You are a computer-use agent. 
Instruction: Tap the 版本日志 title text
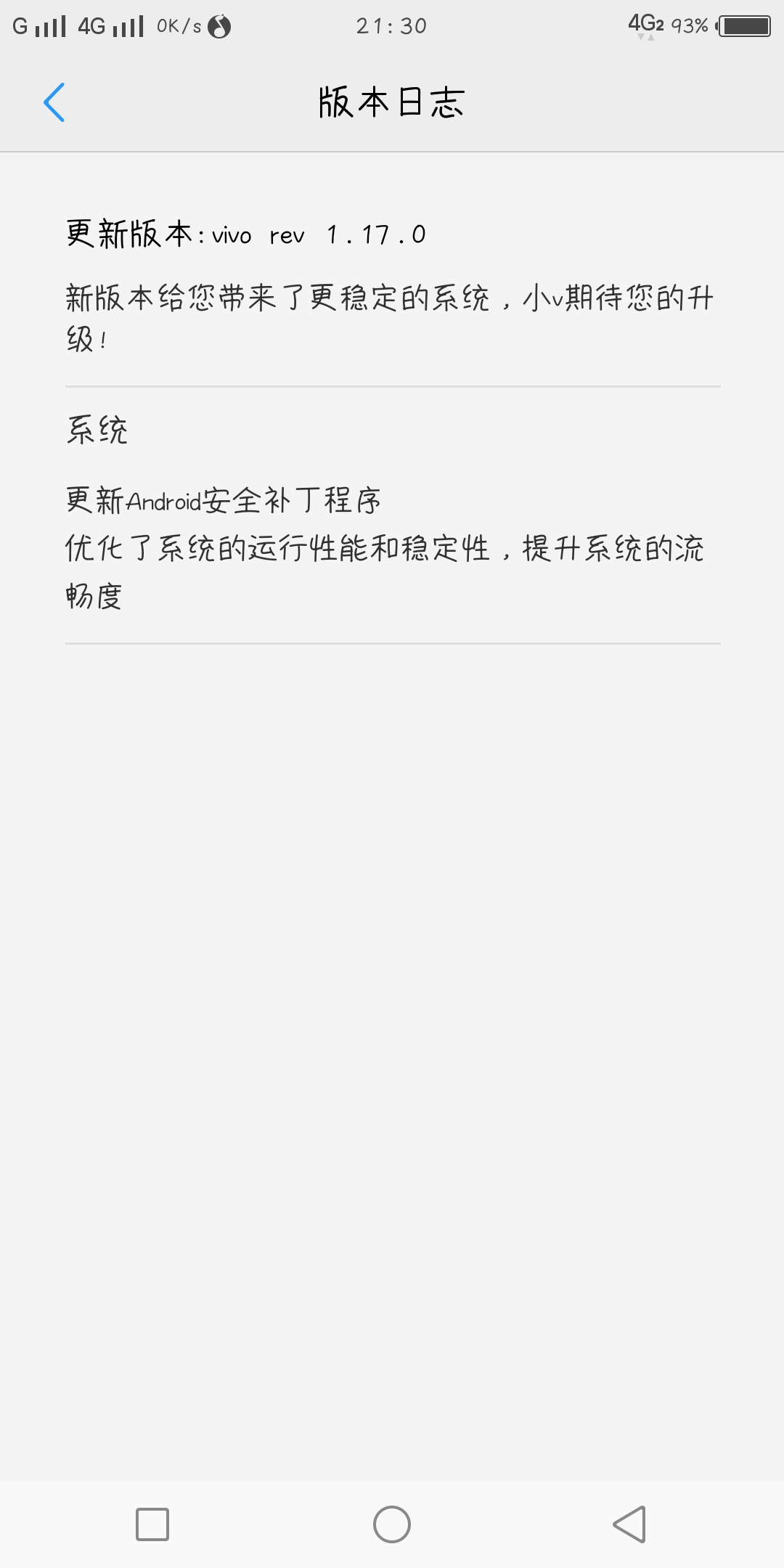point(392,102)
